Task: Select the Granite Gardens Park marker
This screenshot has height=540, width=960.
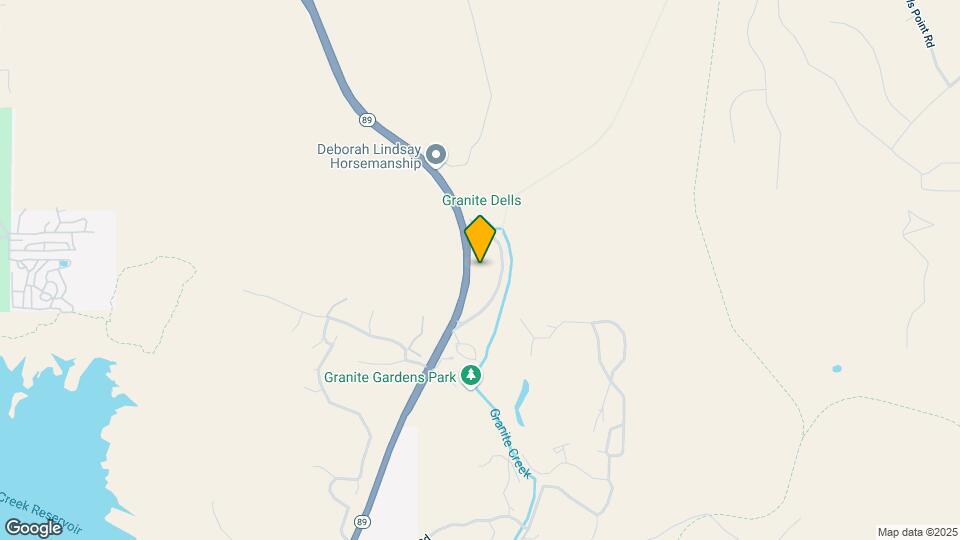Action: coord(472,377)
